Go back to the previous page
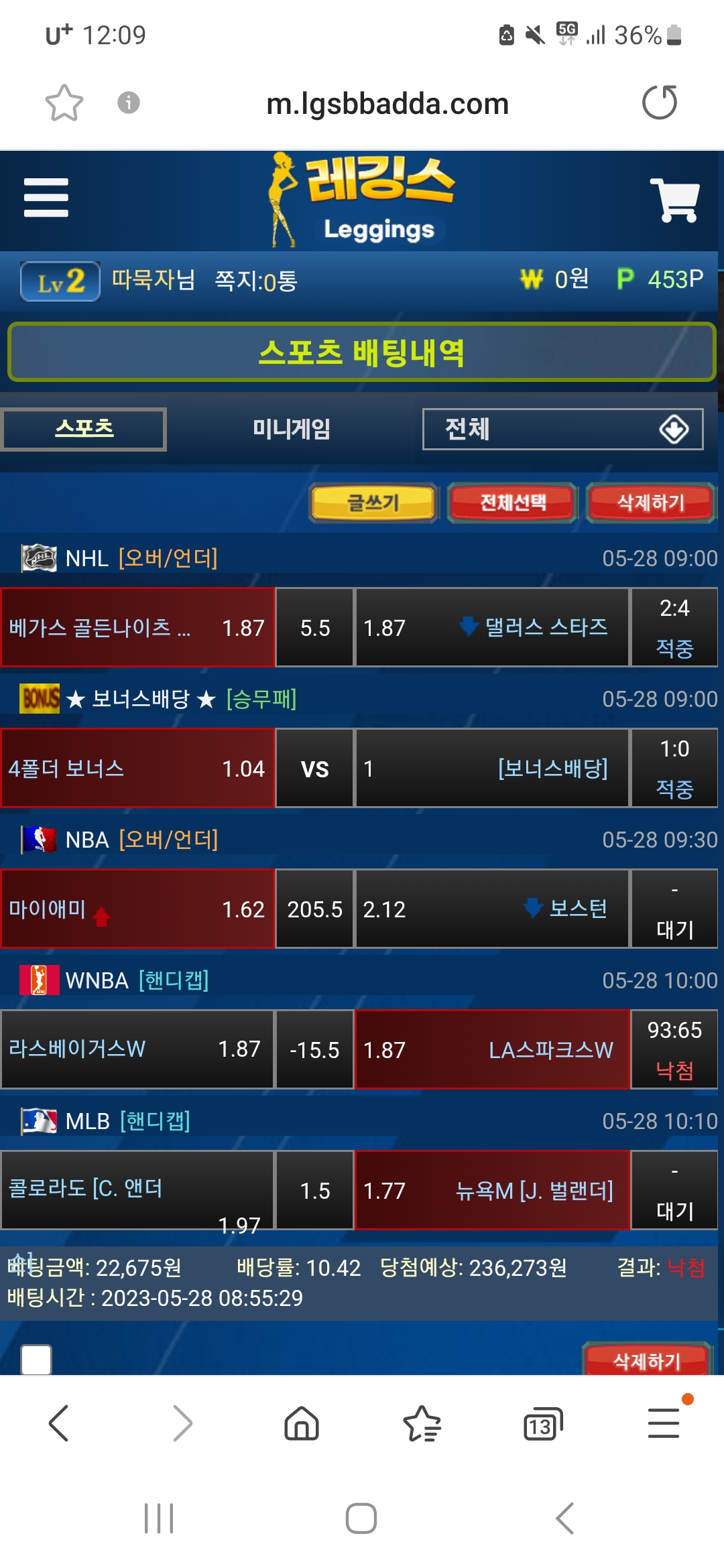This screenshot has width=724, height=1568. click(x=59, y=1423)
